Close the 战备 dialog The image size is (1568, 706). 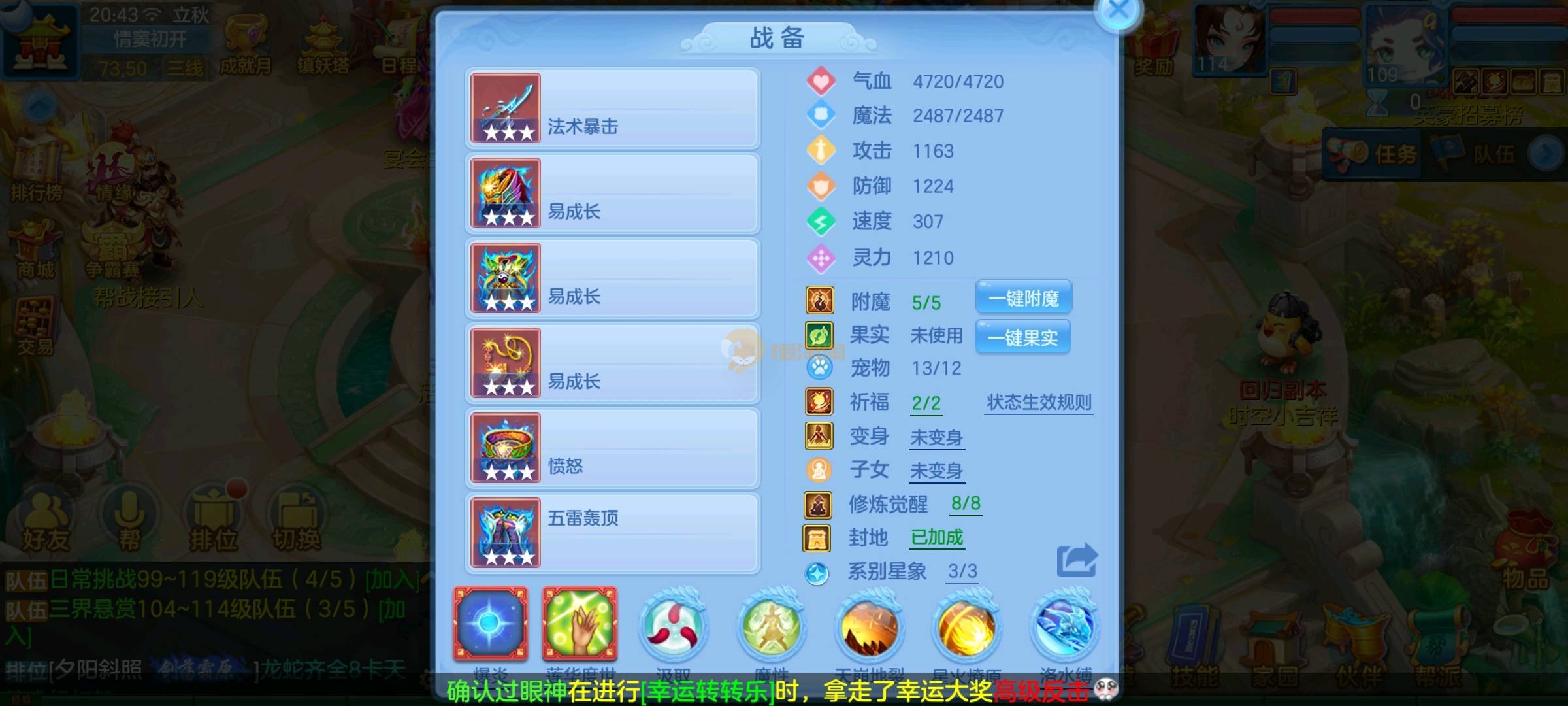coord(1119,10)
